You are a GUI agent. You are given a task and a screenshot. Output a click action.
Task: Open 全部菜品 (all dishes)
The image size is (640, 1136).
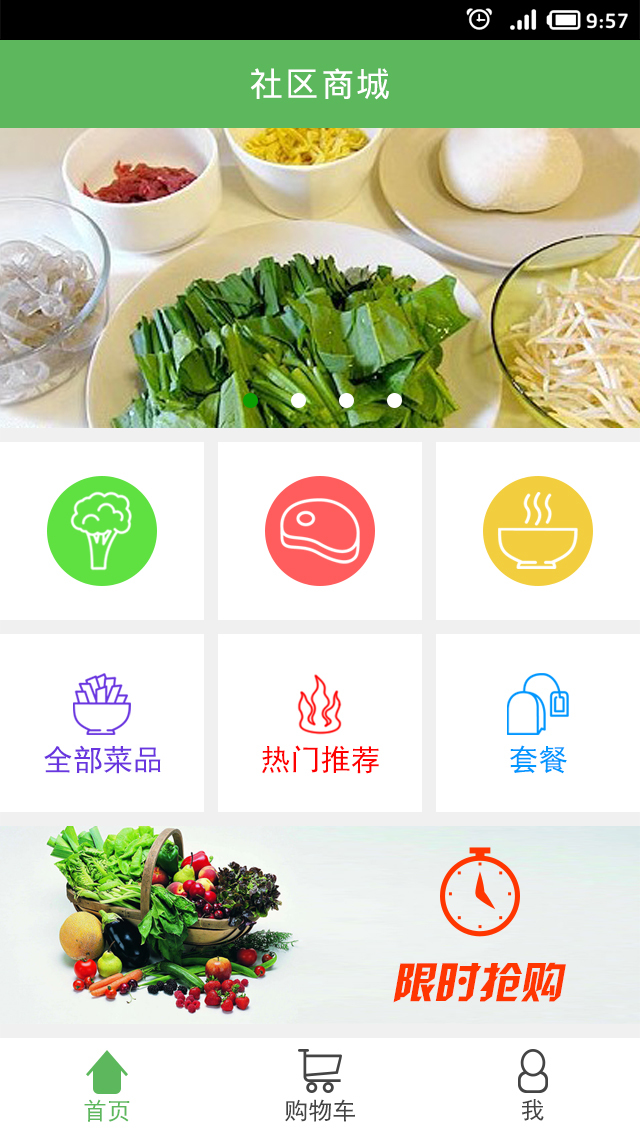(x=102, y=724)
